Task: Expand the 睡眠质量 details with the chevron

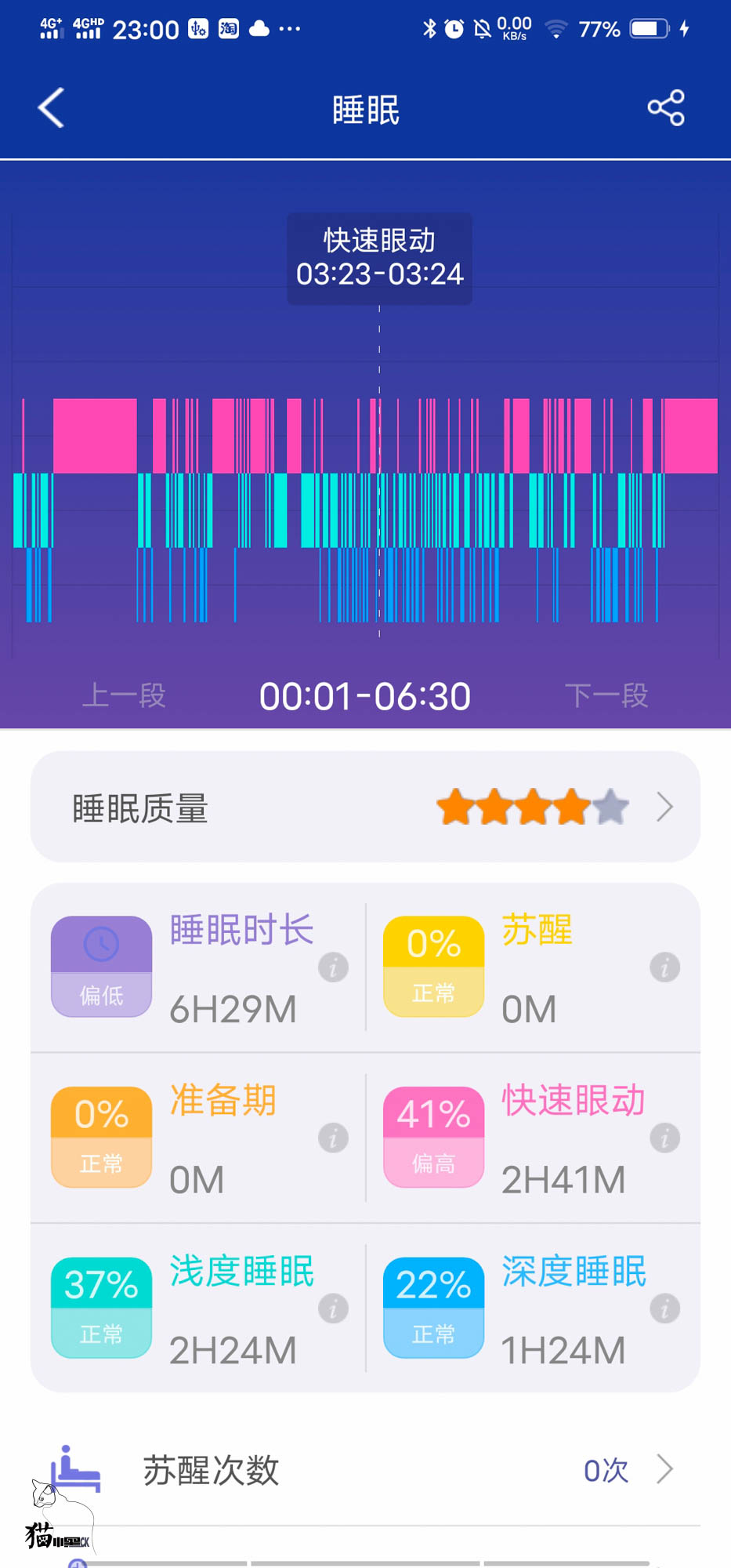Action: (664, 806)
